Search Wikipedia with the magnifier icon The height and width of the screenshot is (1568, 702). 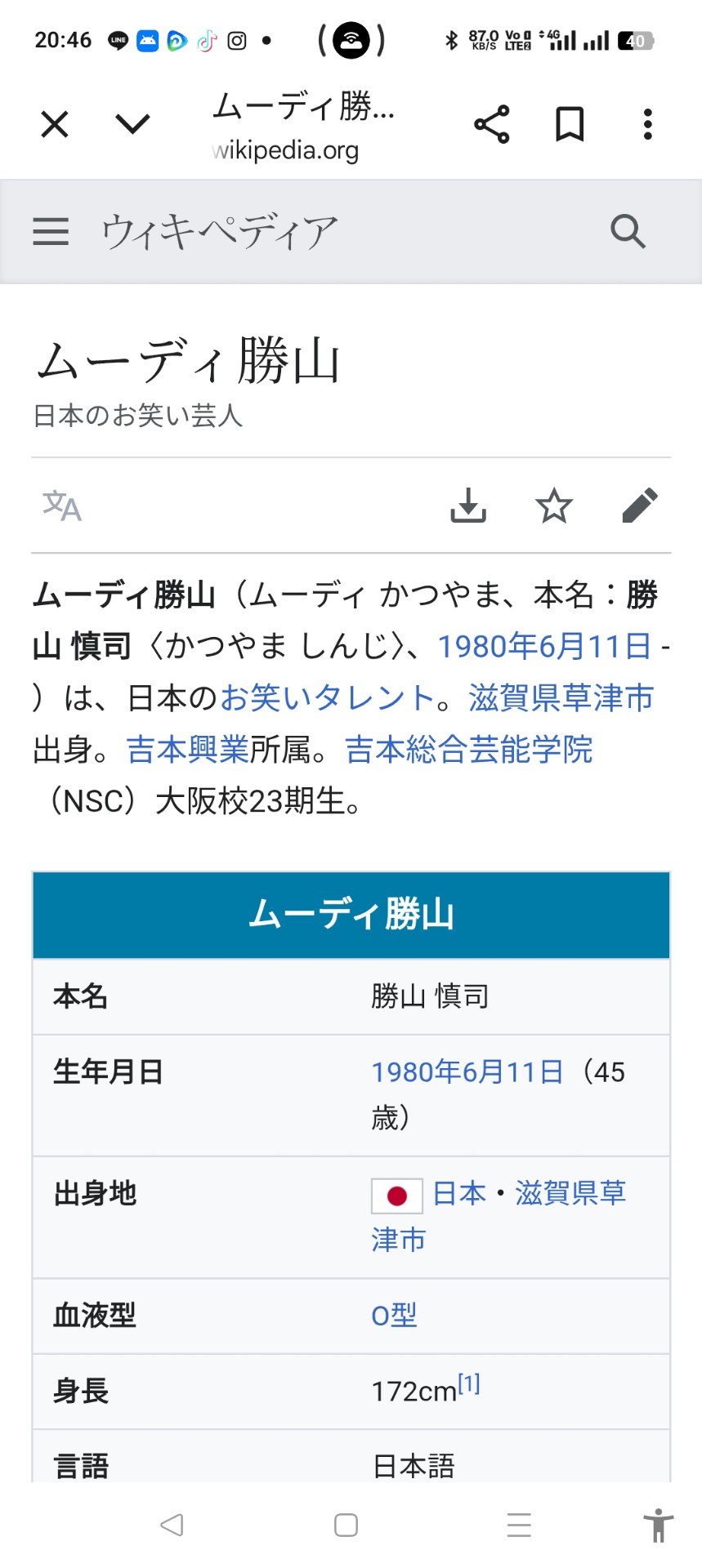[x=628, y=232]
